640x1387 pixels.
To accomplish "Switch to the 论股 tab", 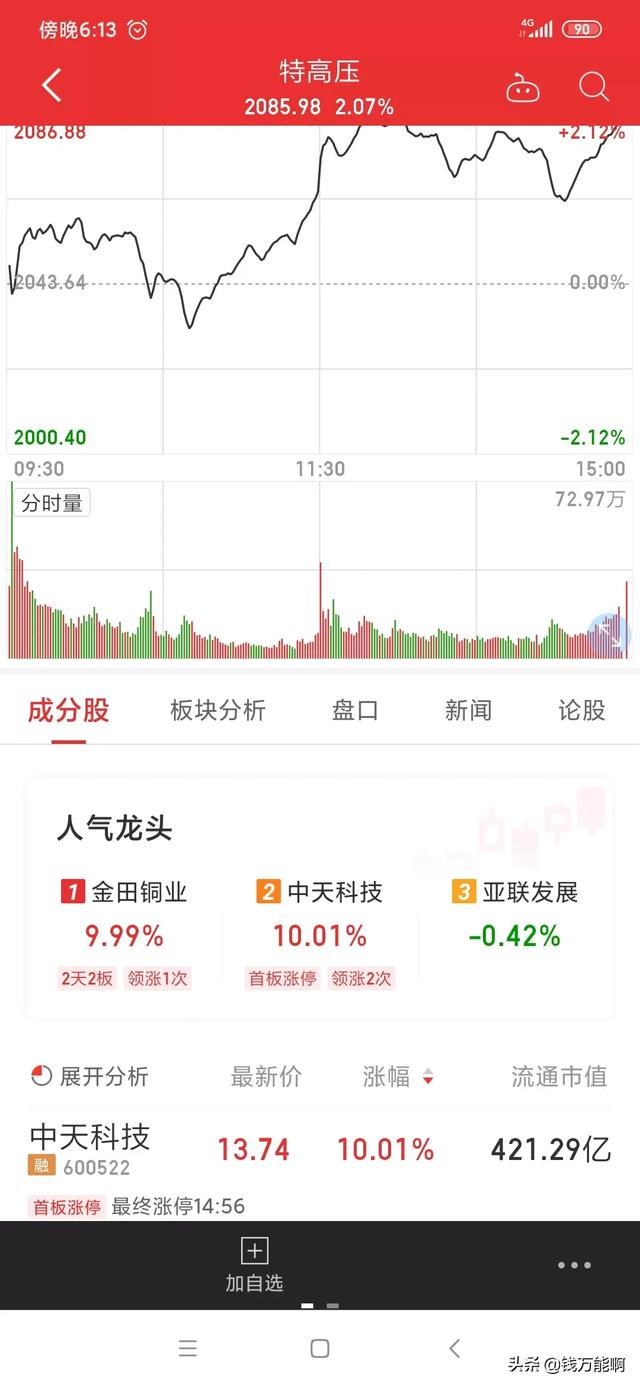I will [x=582, y=711].
